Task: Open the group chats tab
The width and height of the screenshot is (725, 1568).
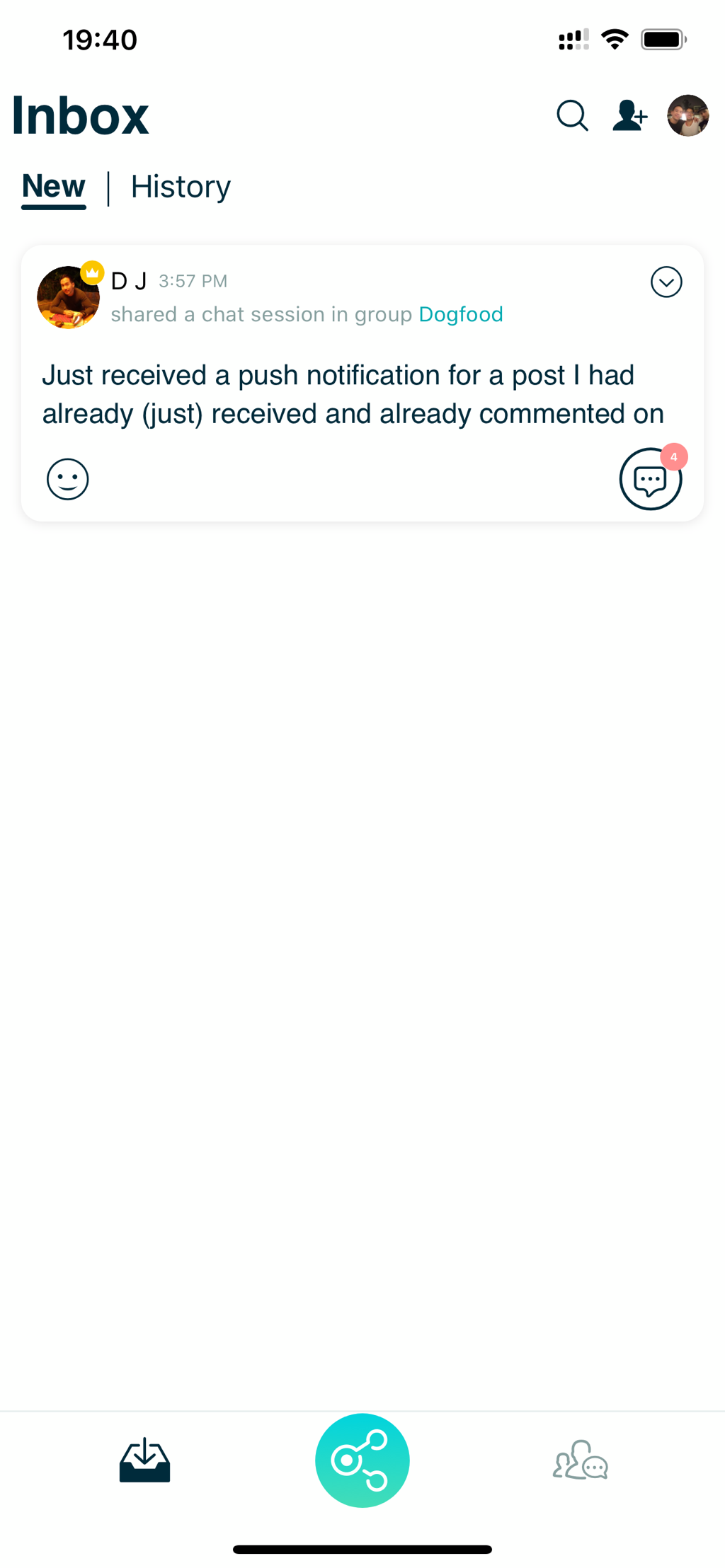Action: [x=581, y=1460]
